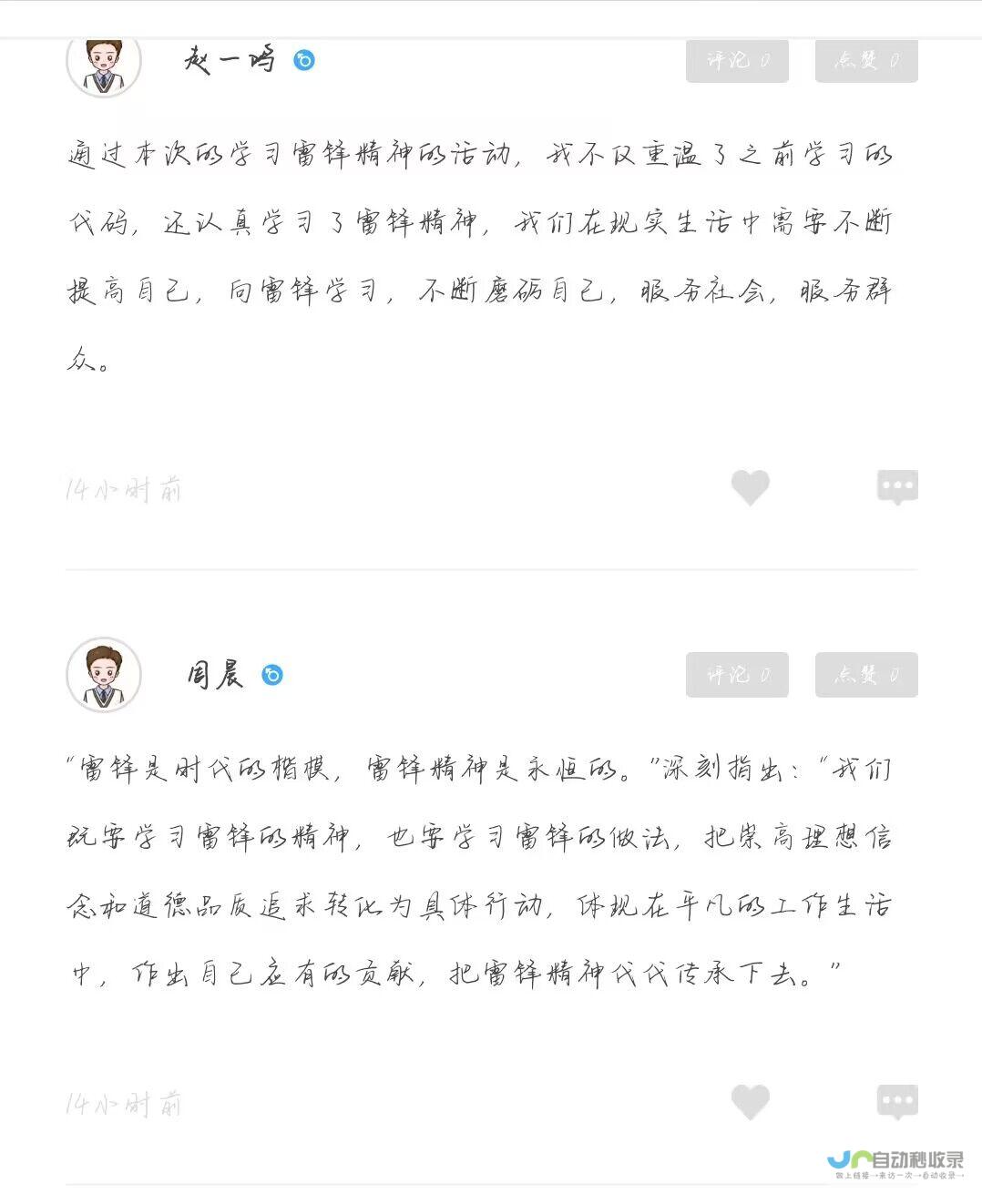The width and height of the screenshot is (982, 1204).
Task: Tap the 评论 button on 周晨's post
Action: point(737,675)
